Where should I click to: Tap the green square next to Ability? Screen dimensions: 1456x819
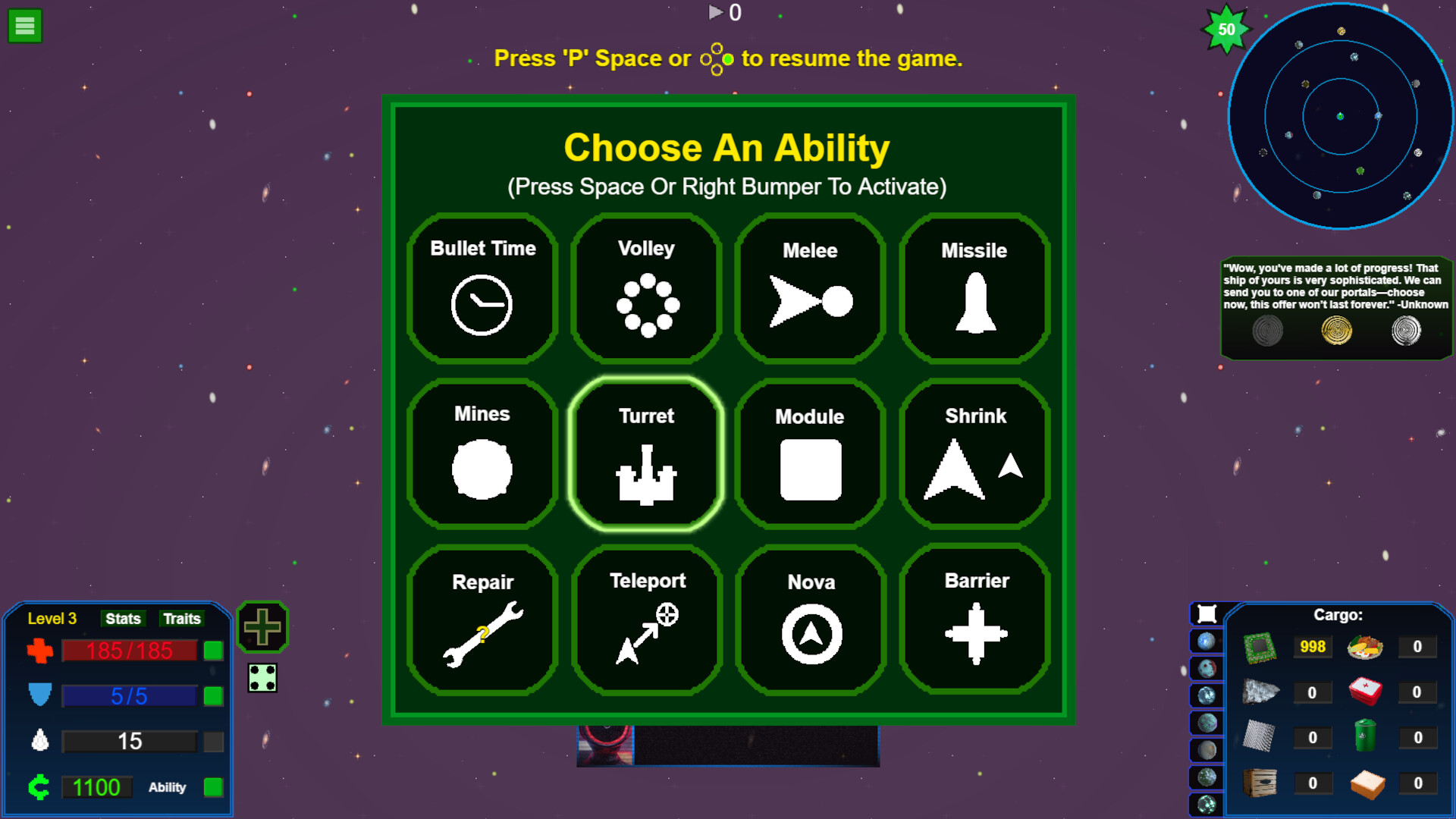click(214, 787)
